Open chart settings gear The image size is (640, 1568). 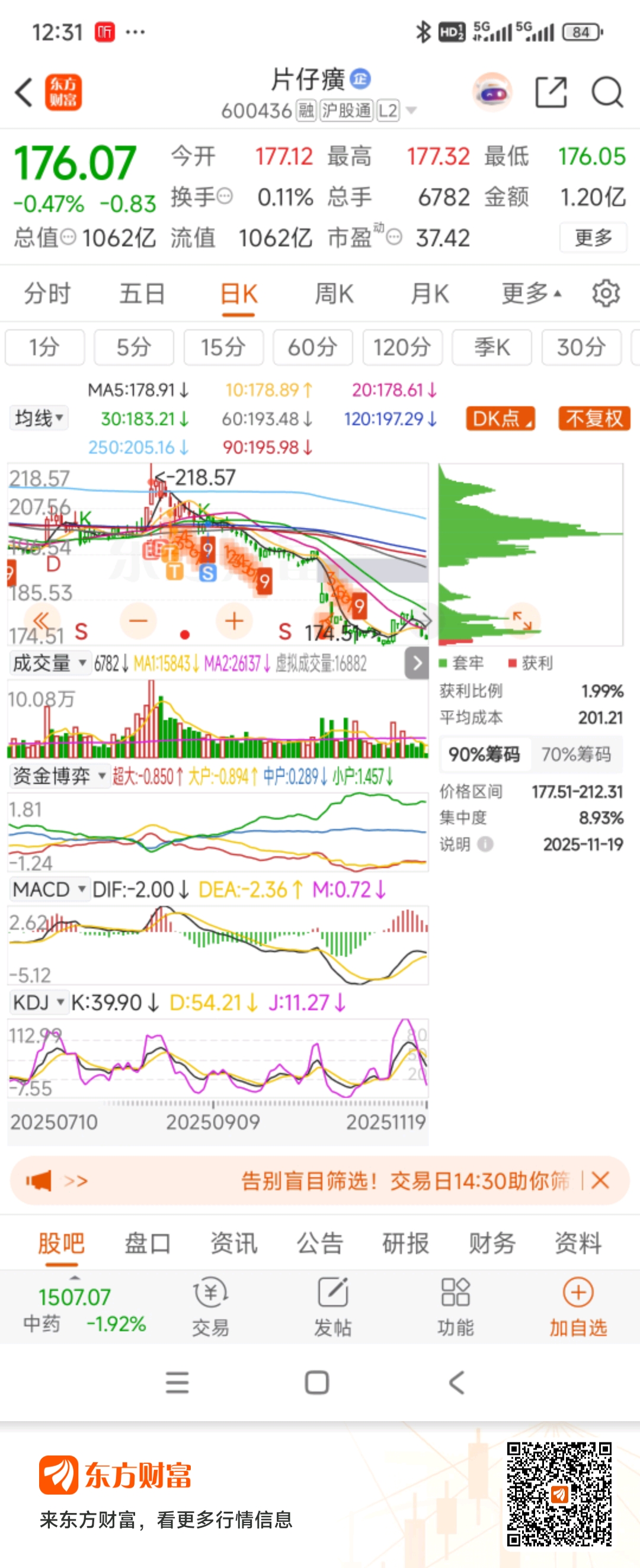click(605, 294)
